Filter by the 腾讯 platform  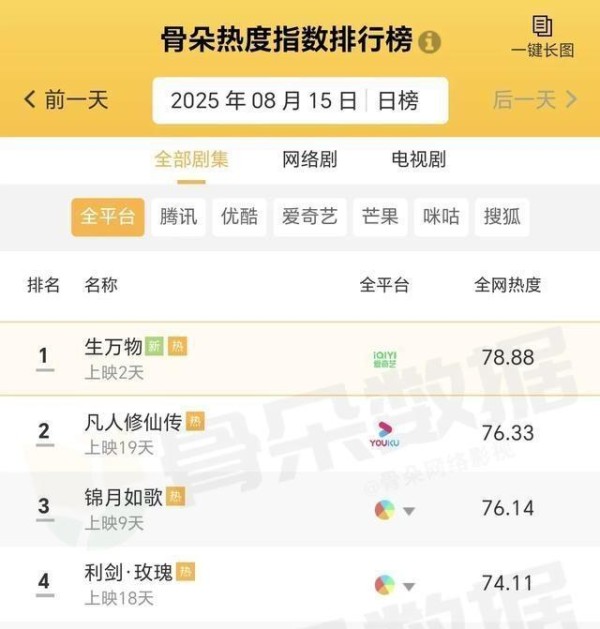click(179, 217)
